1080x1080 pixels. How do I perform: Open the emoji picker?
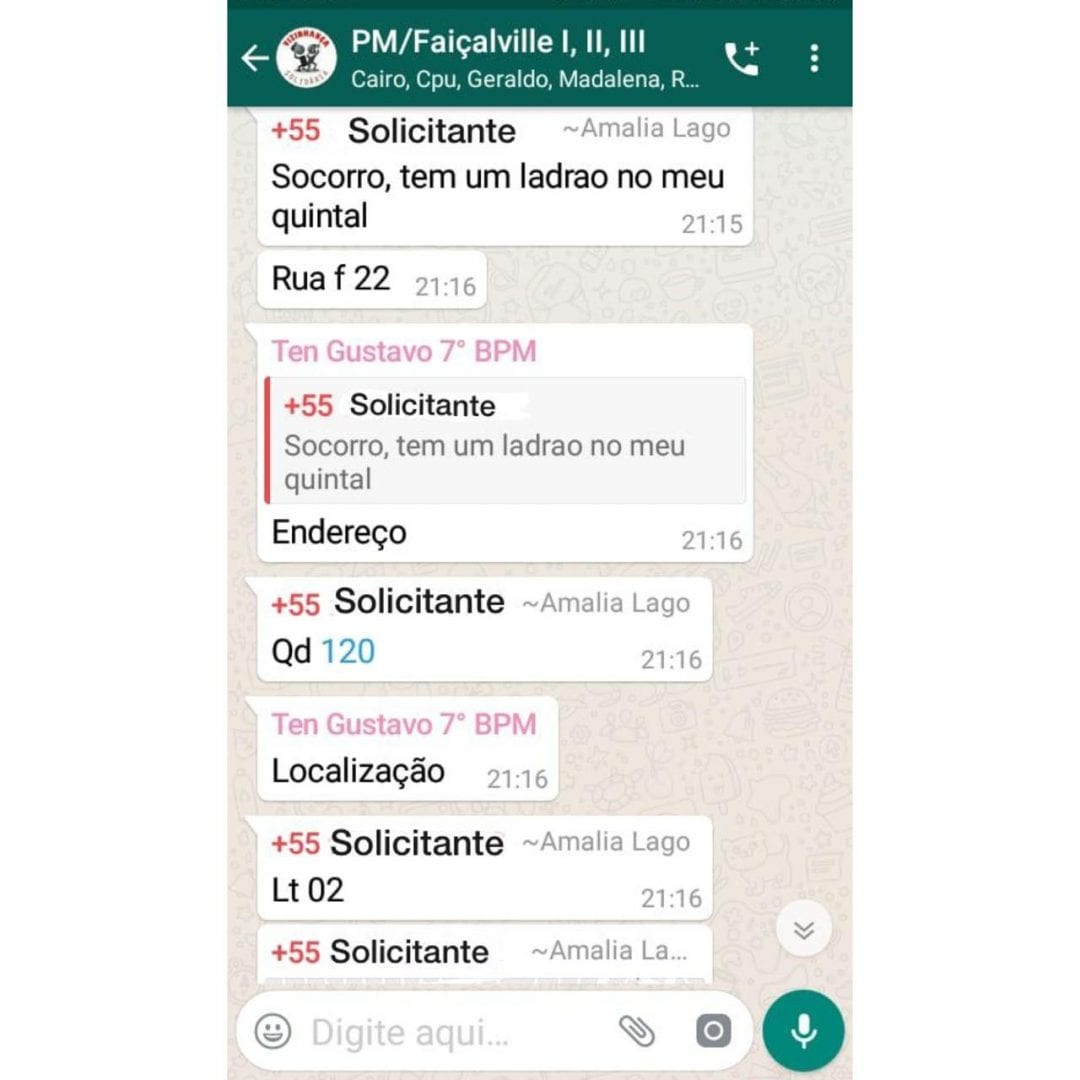coord(272,1032)
